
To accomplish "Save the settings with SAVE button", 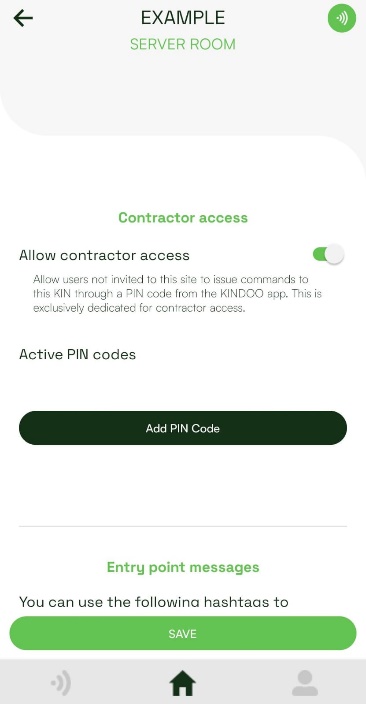I will 183,633.
